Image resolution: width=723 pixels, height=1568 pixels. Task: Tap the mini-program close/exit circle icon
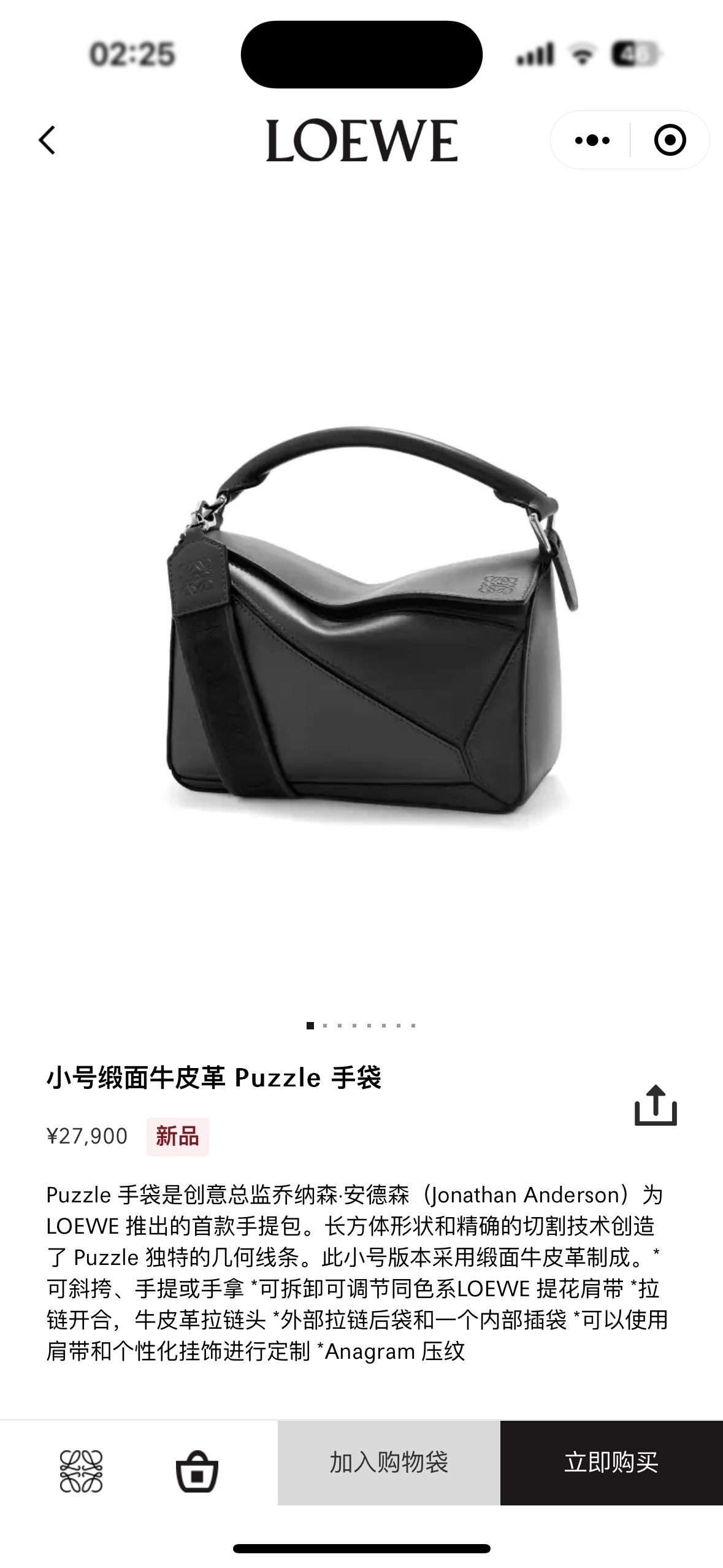pyautogui.click(x=670, y=139)
